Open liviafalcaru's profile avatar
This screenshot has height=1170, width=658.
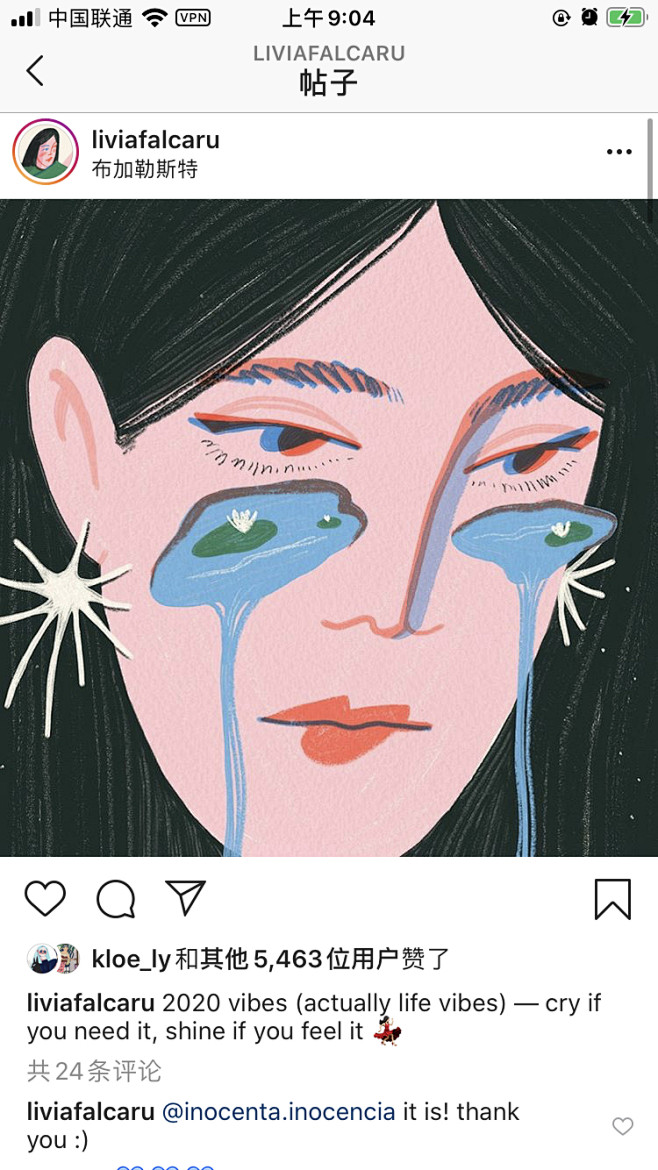(x=45, y=152)
